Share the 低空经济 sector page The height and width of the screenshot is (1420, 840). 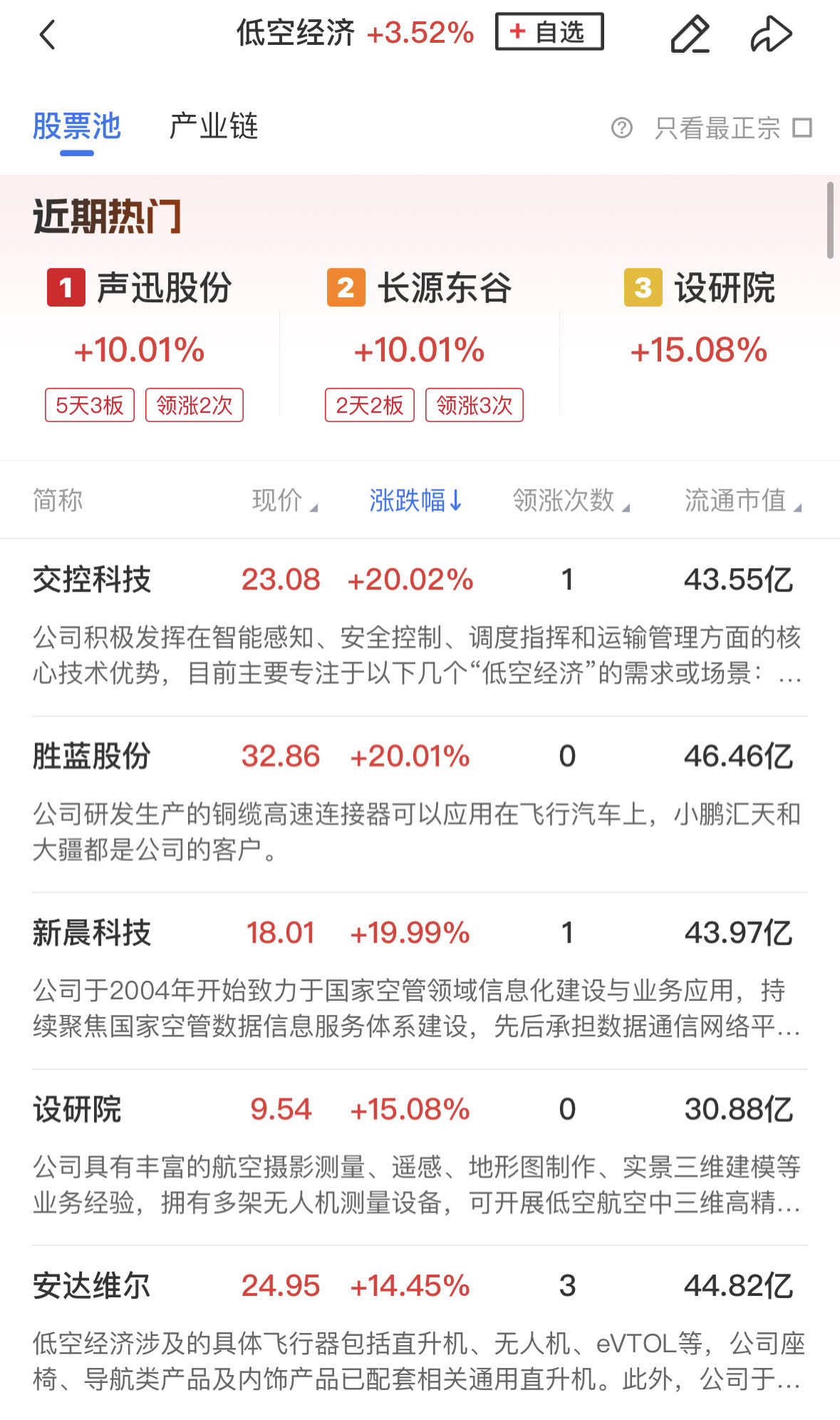(771, 34)
